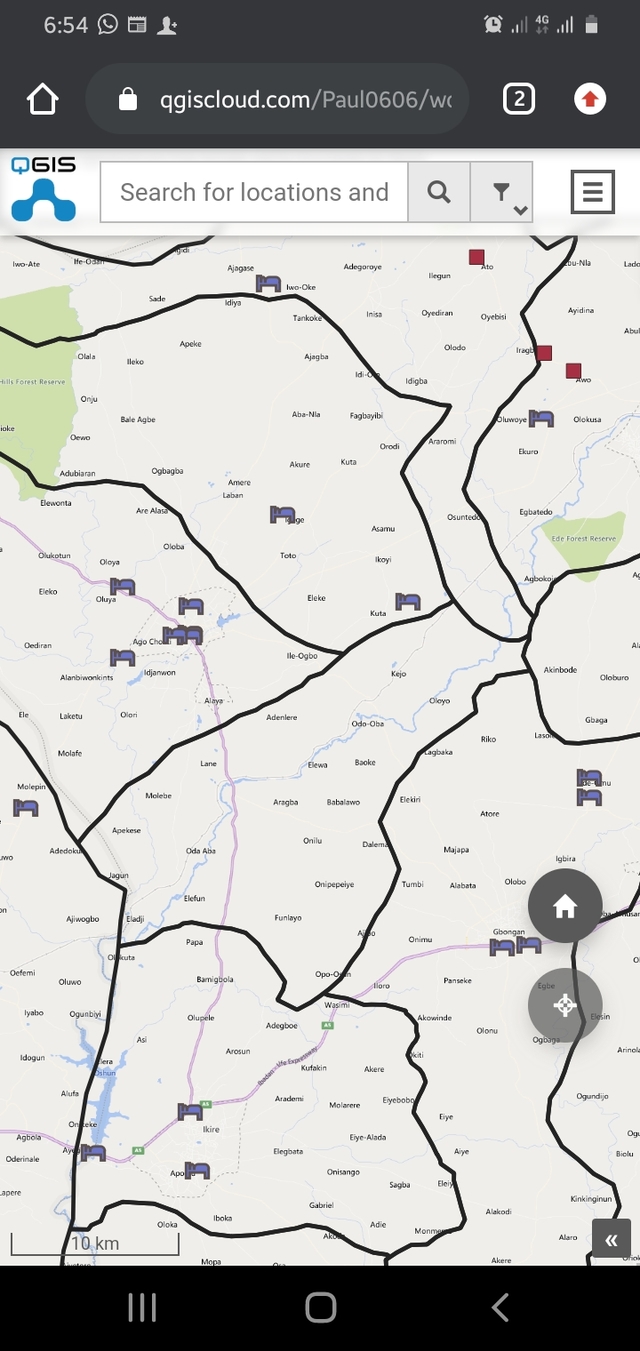Open the search filter dropdown
The height and width of the screenshot is (1351, 640).
point(503,192)
